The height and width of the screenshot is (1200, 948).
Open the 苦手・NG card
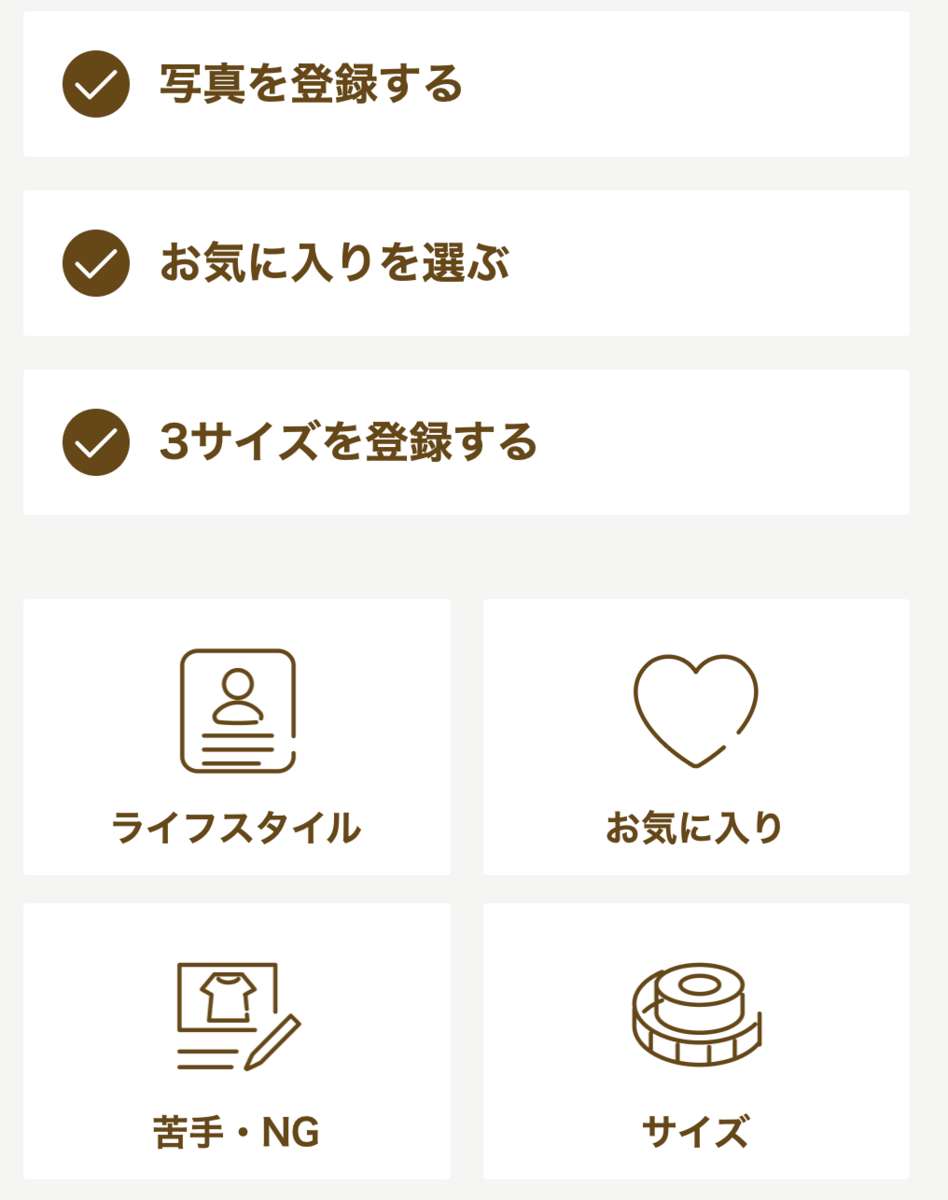tap(237, 1041)
